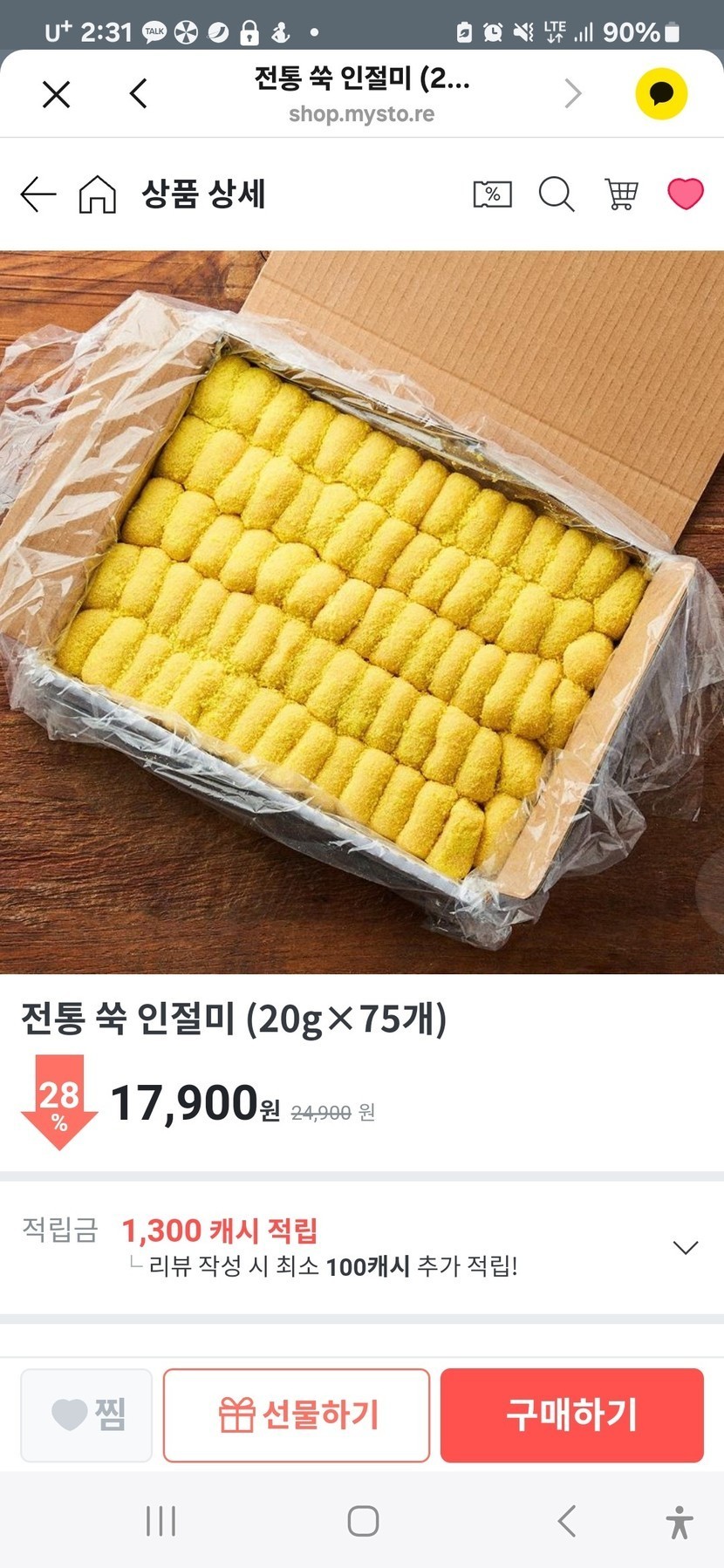Open the yellow KakaoTalk chat button
Viewport: 724px width, 1568px height.
click(x=661, y=94)
